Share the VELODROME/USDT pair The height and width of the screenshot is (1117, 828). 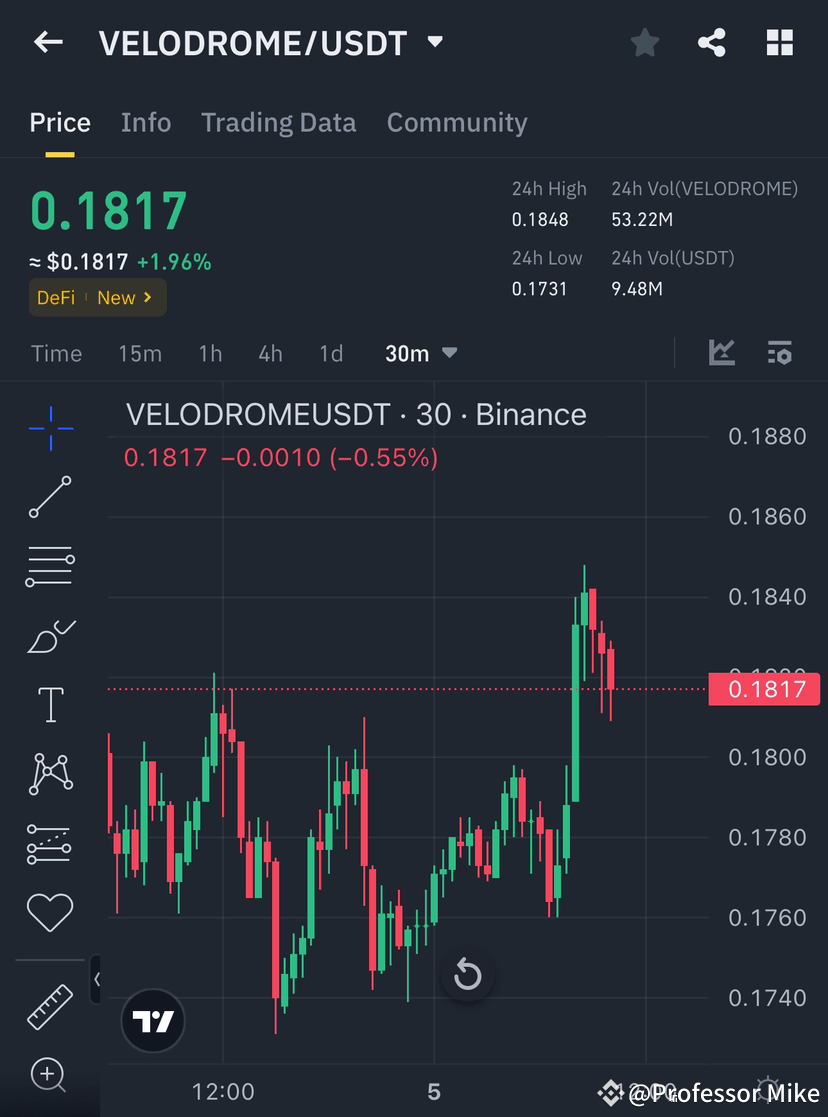coord(712,42)
